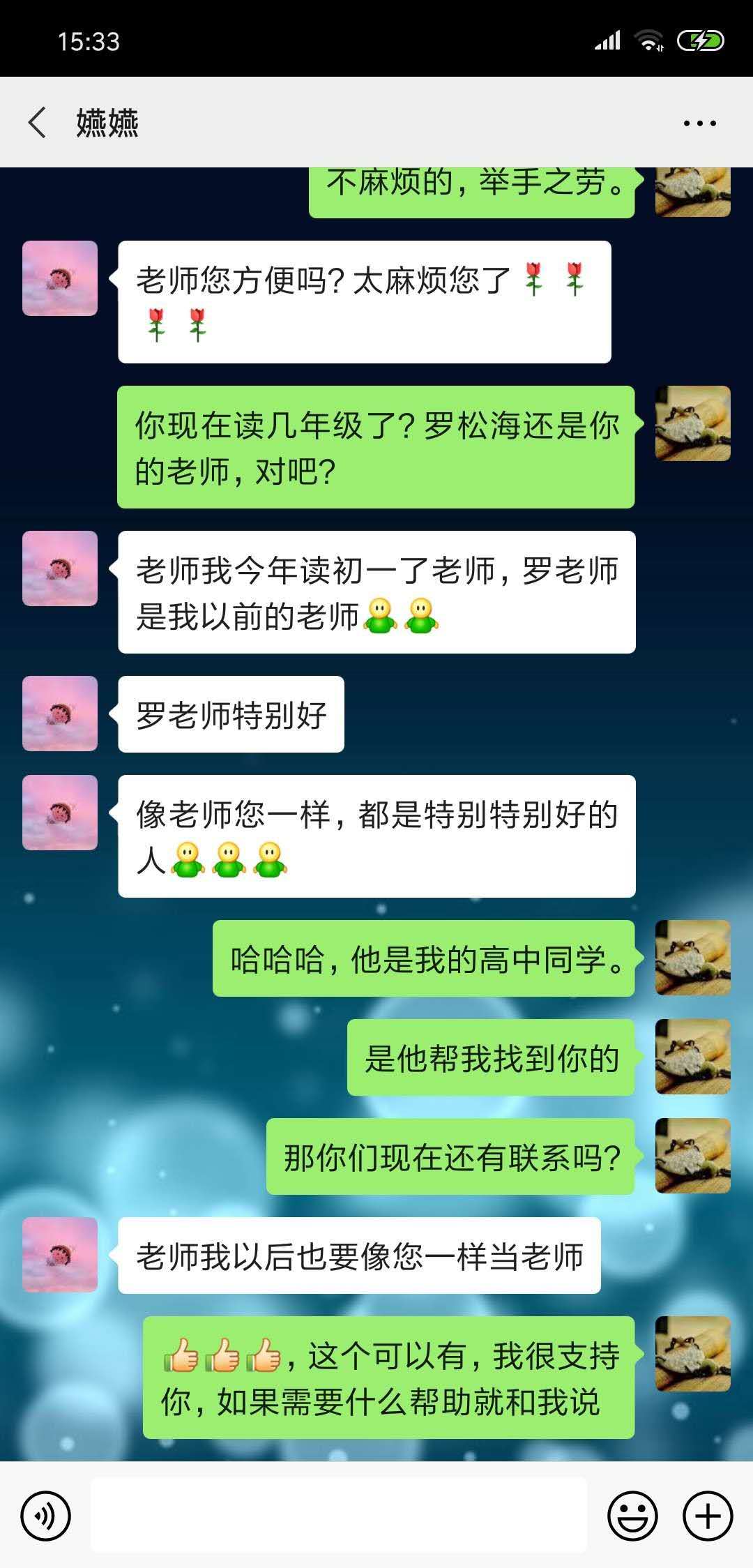
Task: Open the emoji sticker panel
Action: pyautogui.click(x=632, y=1515)
